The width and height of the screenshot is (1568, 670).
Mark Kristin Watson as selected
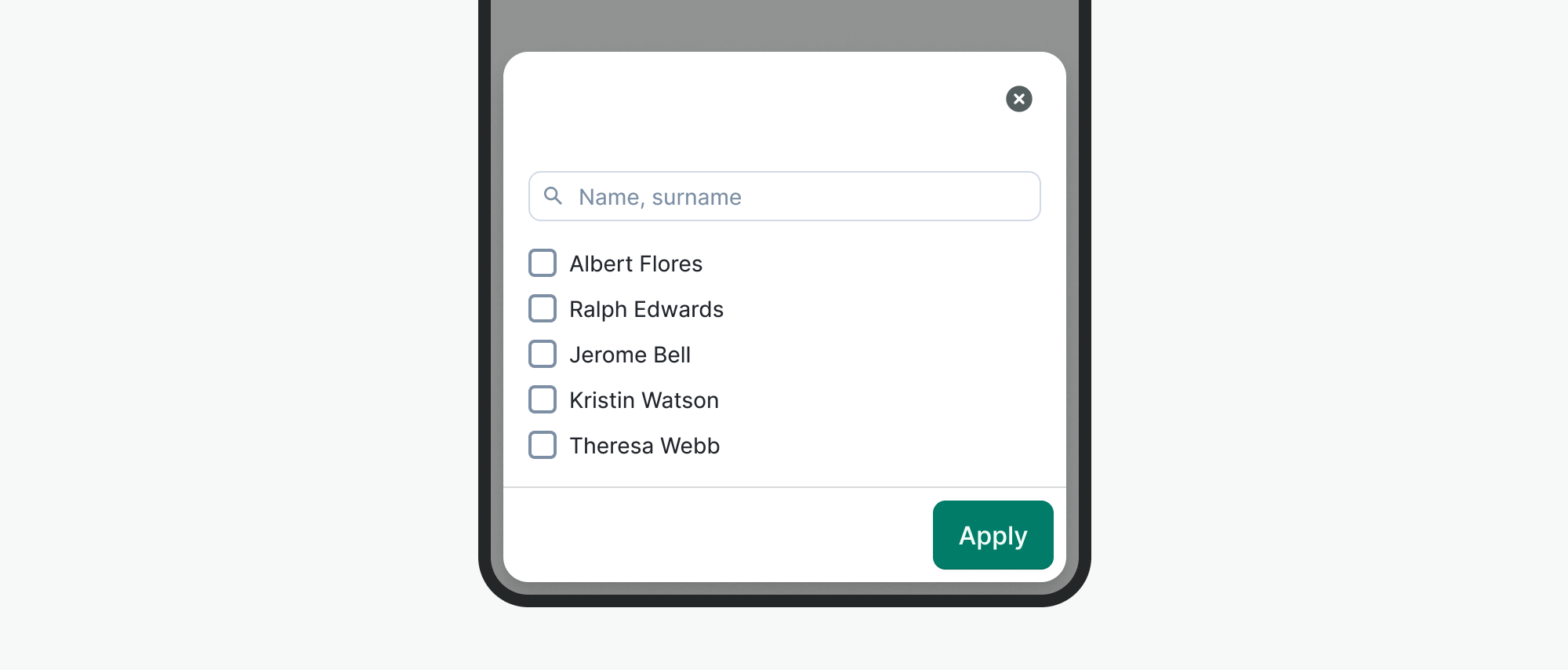(543, 400)
